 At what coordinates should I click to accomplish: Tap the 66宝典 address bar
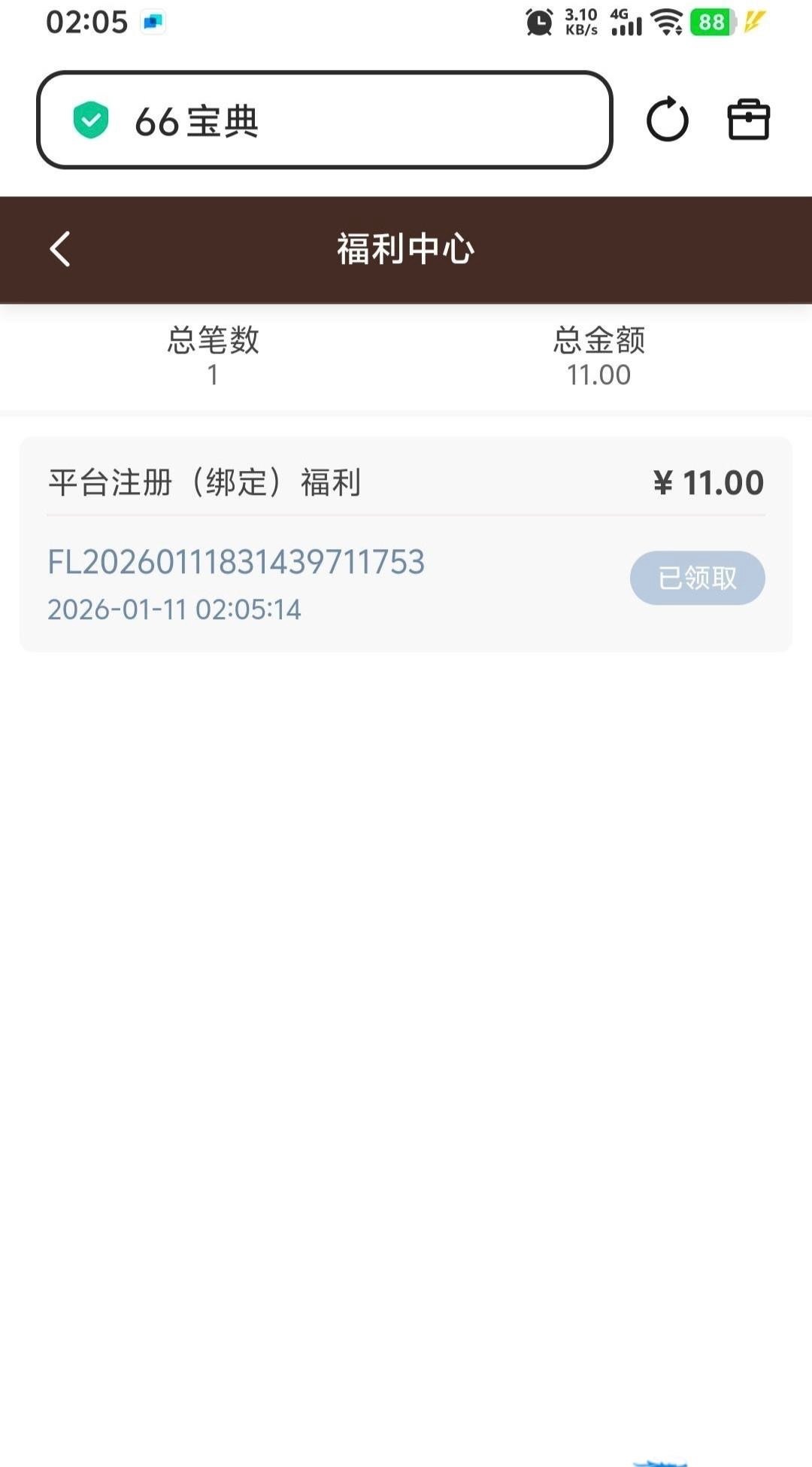(x=324, y=120)
